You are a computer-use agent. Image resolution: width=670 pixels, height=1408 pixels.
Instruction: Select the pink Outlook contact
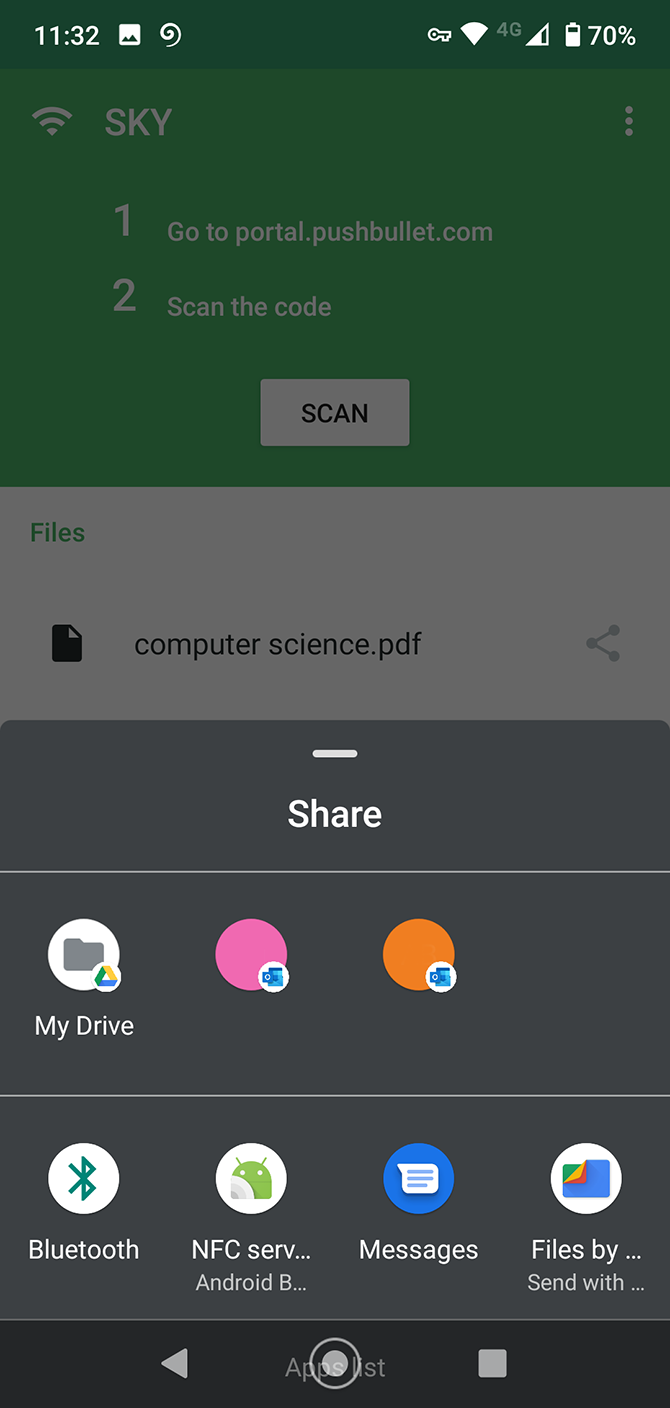(x=252, y=956)
